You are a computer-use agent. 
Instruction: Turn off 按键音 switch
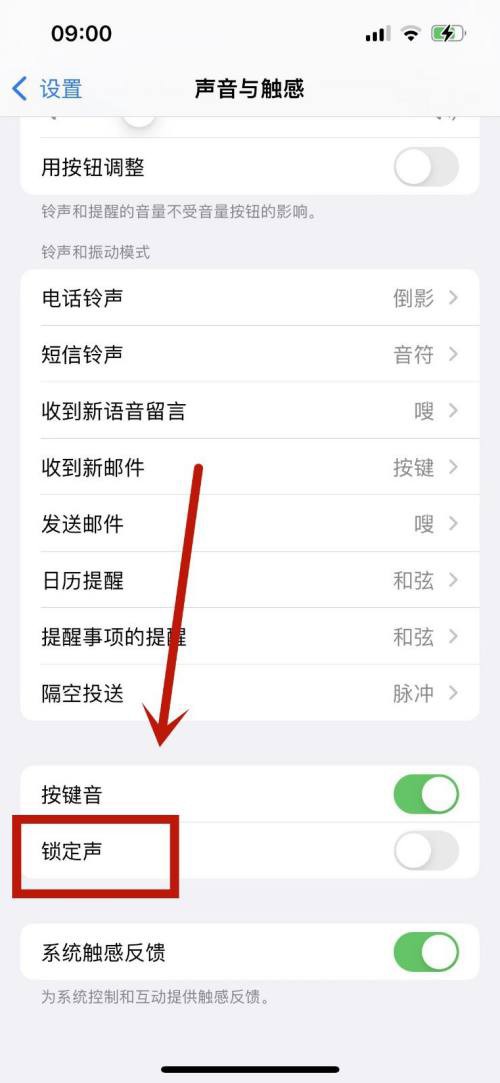426,794
